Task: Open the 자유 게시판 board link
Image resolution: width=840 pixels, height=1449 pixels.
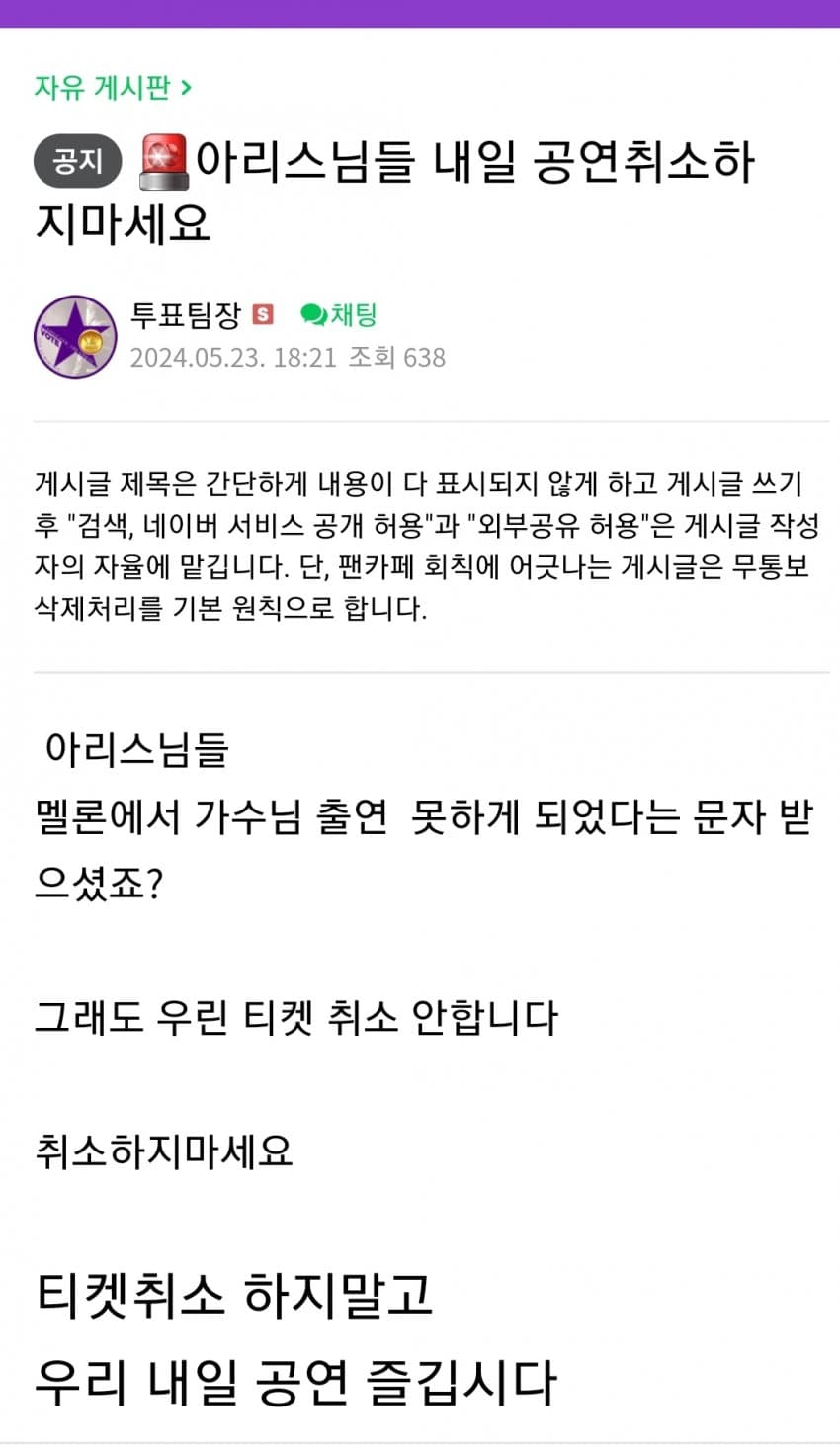Action: click(112, 88)
